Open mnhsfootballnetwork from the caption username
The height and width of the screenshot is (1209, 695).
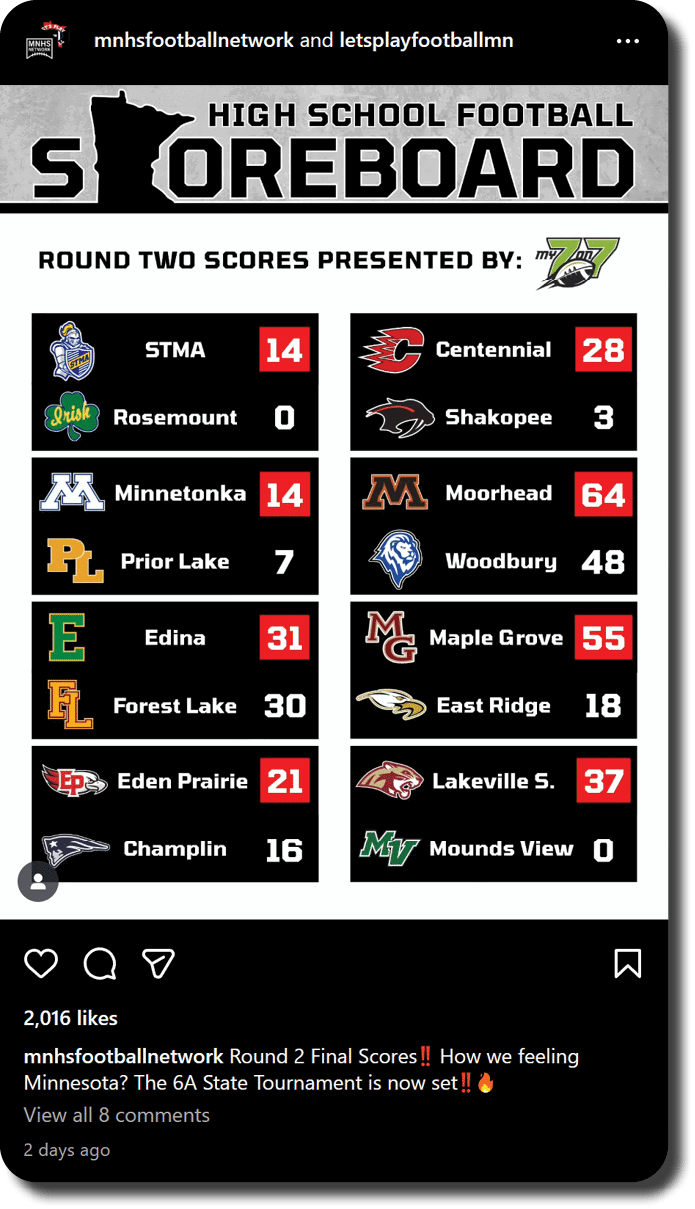point(123,1056)
